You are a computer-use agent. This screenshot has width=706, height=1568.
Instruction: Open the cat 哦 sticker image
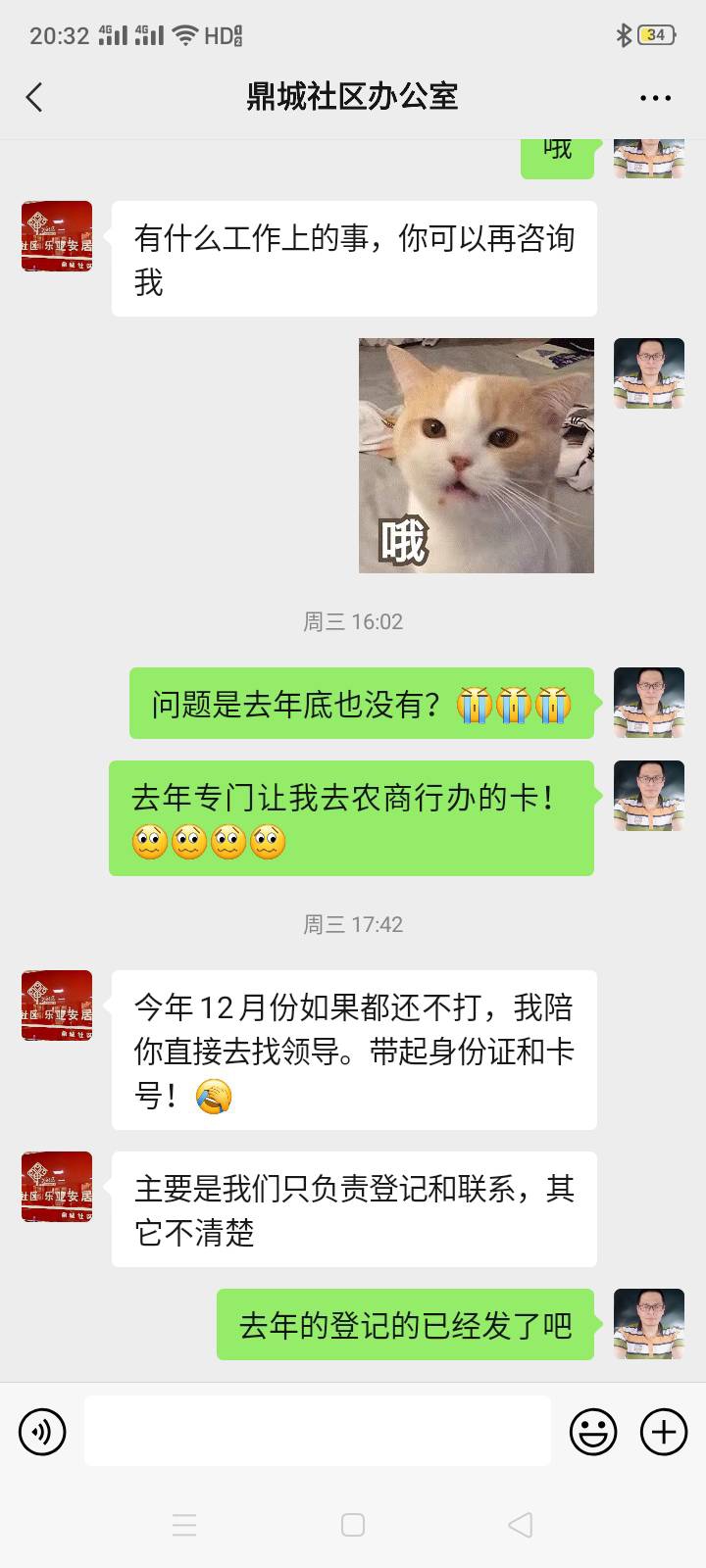(x=476, y=456)
